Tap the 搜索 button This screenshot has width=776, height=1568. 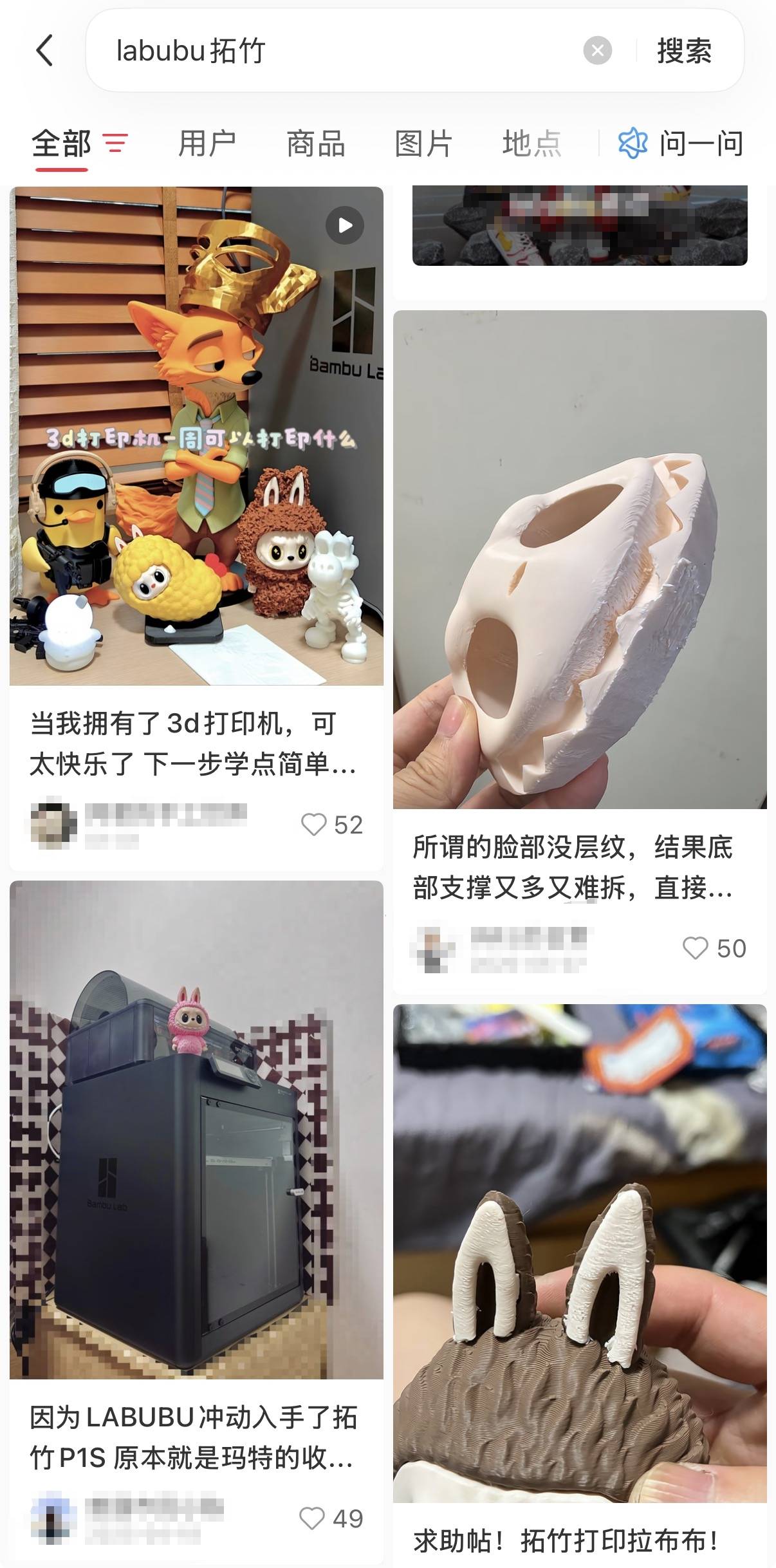[684, 51]
